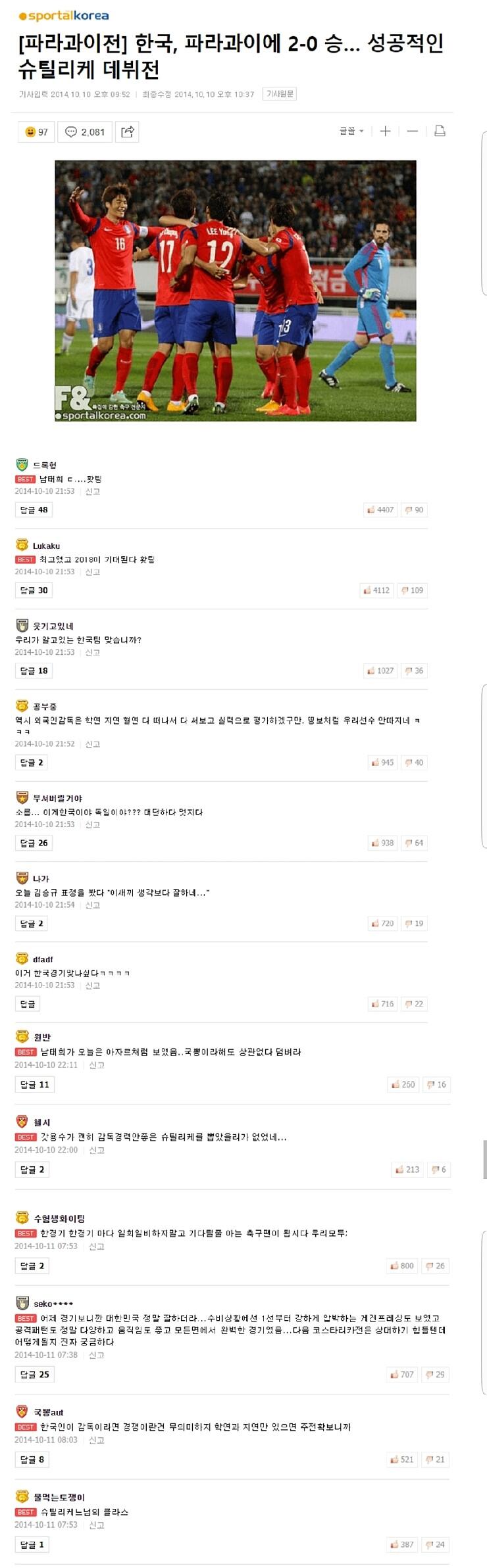Like 나가's comment showing 720

[382, 924]
